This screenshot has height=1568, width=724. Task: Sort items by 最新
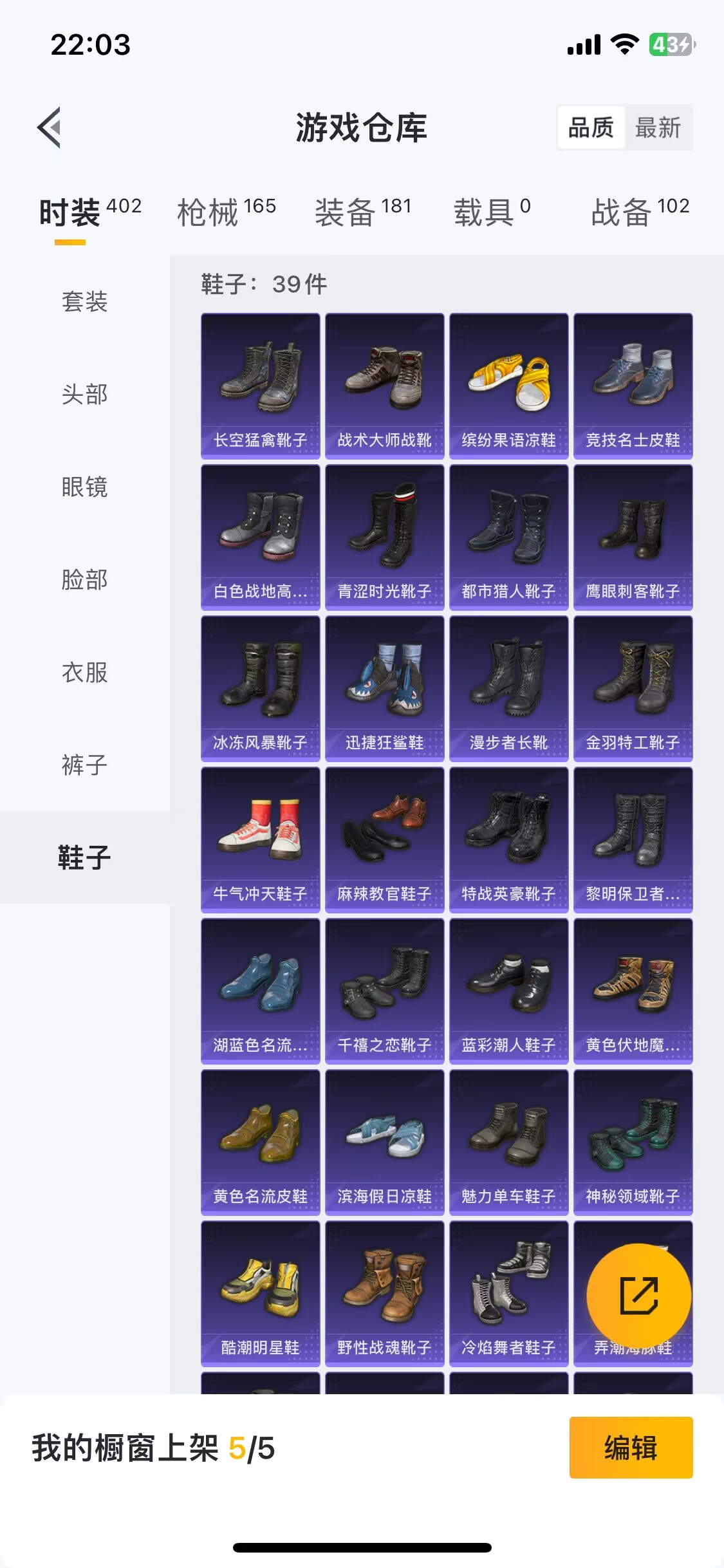[658, 127]
